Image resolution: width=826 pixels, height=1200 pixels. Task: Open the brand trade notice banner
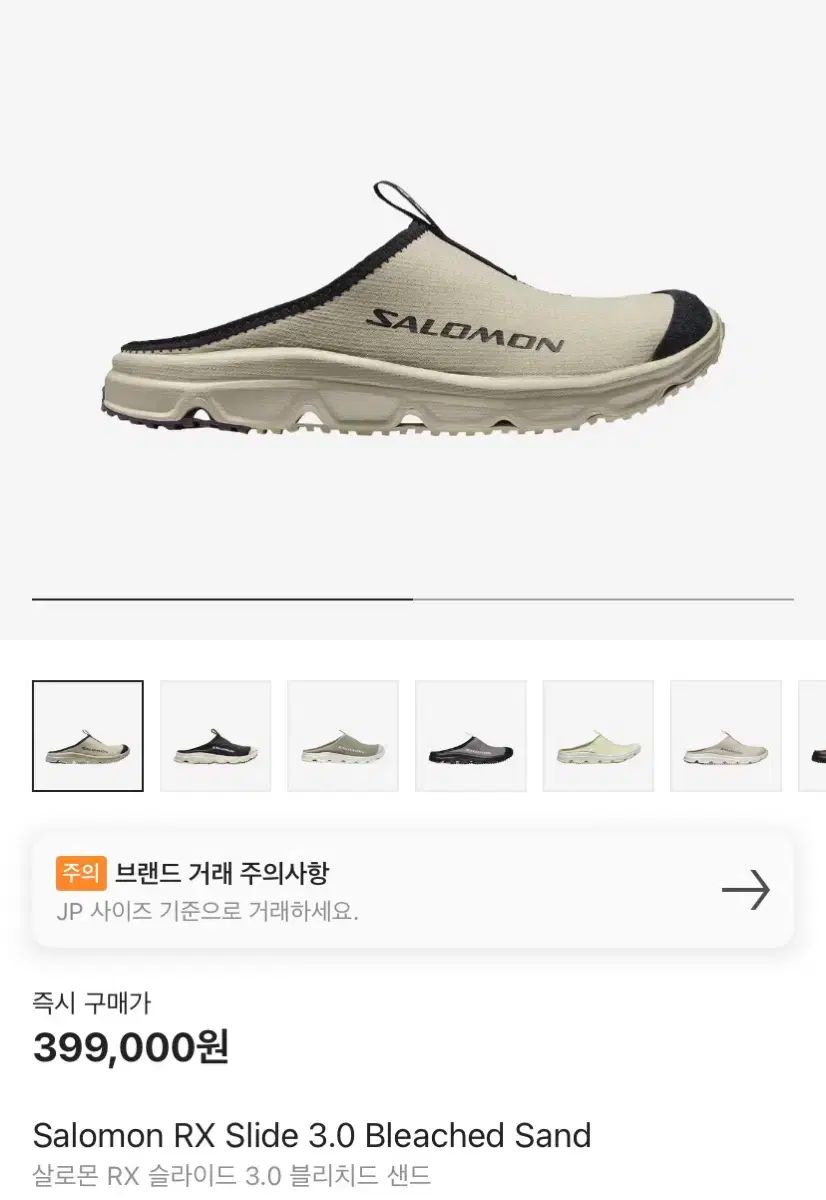[x=412, y=889]
